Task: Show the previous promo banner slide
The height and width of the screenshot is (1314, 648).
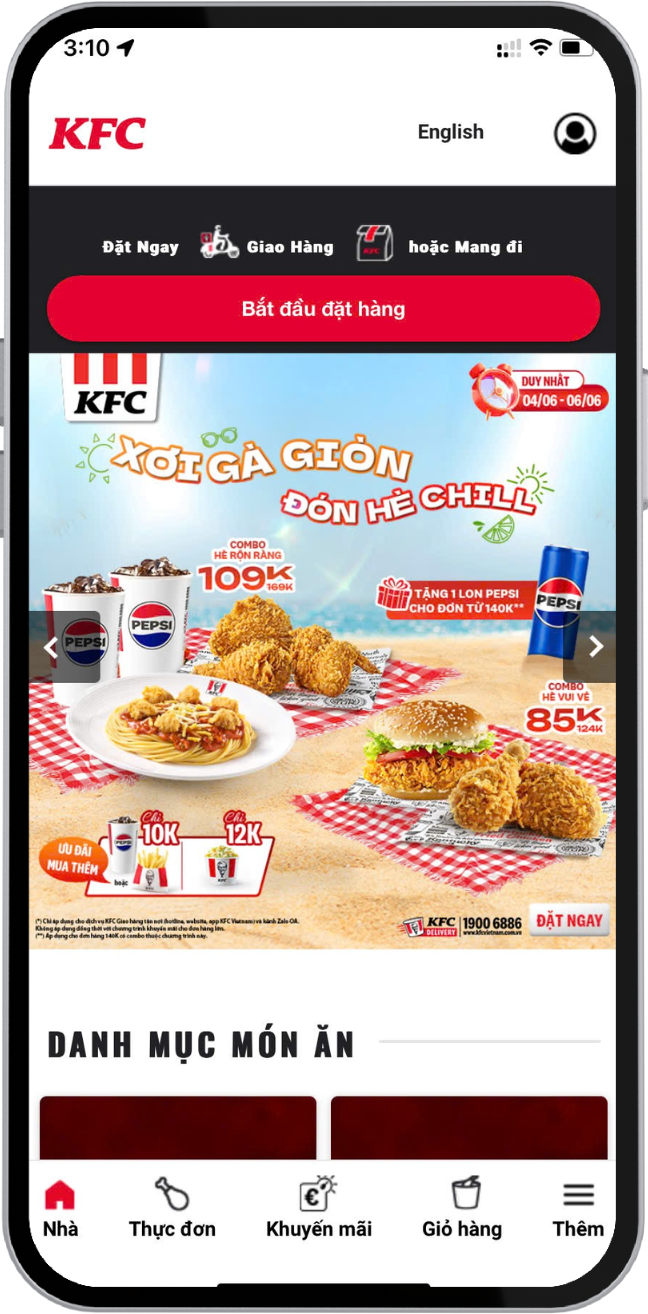Action: [x=50, y=647]
